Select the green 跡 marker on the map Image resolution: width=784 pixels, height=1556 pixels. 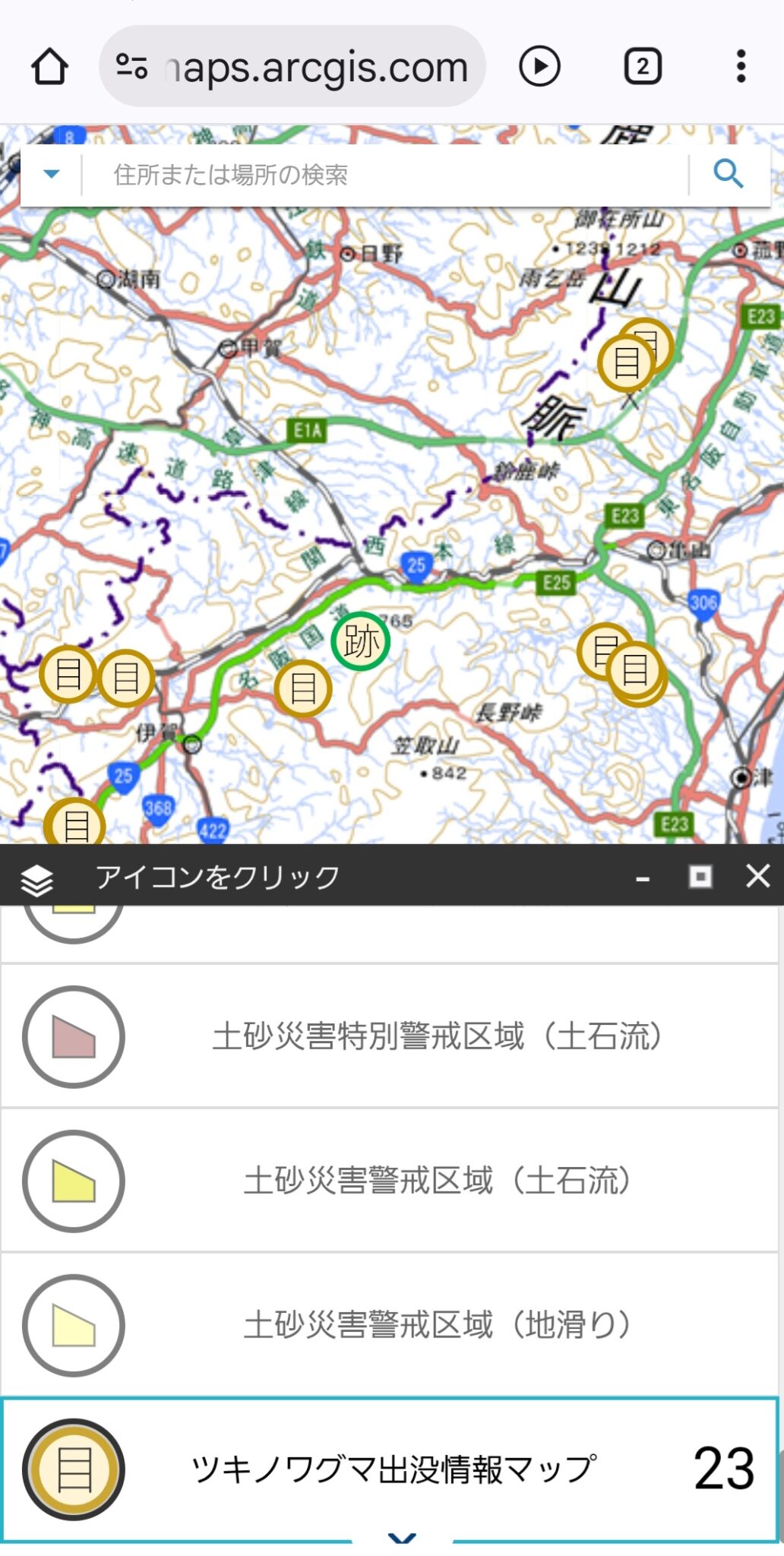361,641
